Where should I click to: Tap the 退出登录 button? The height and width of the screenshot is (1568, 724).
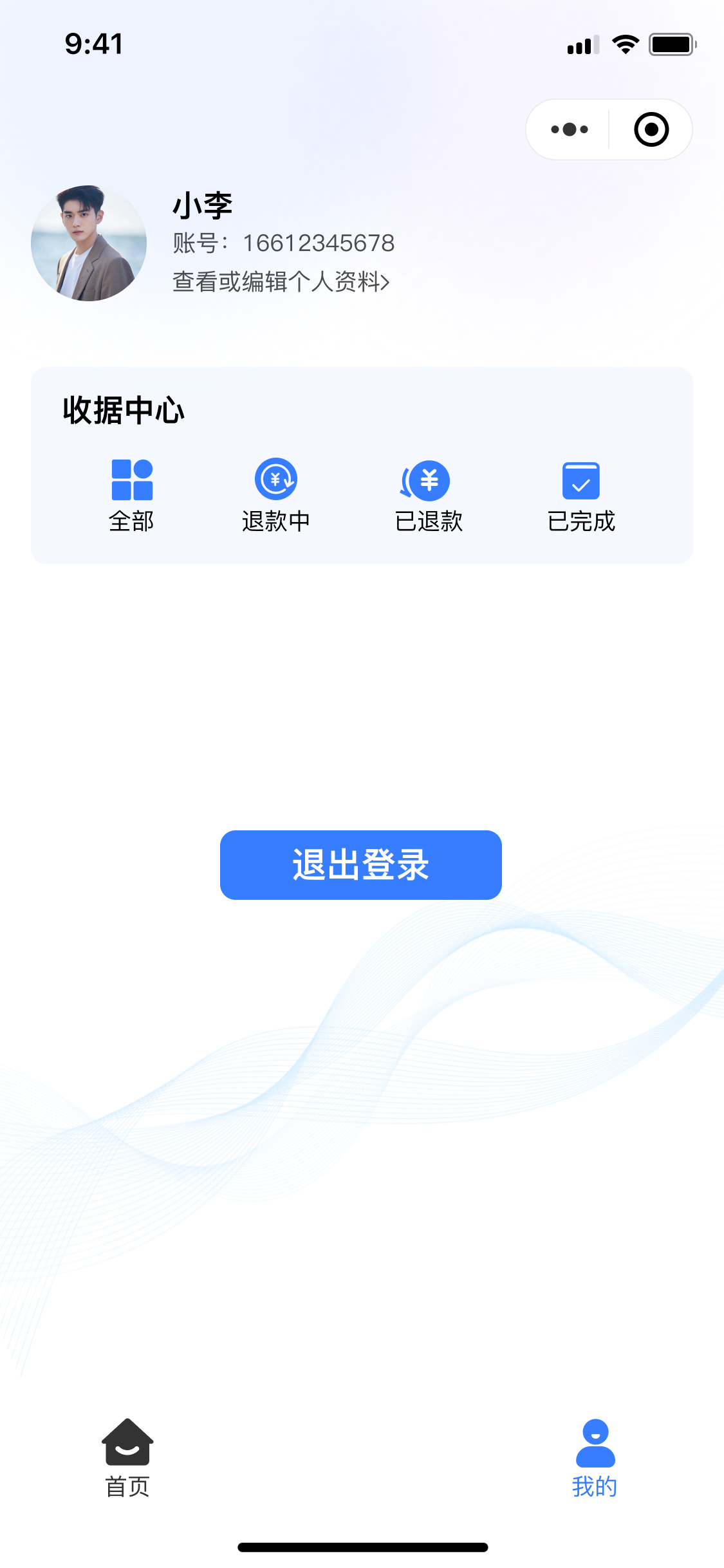point(360,864)
